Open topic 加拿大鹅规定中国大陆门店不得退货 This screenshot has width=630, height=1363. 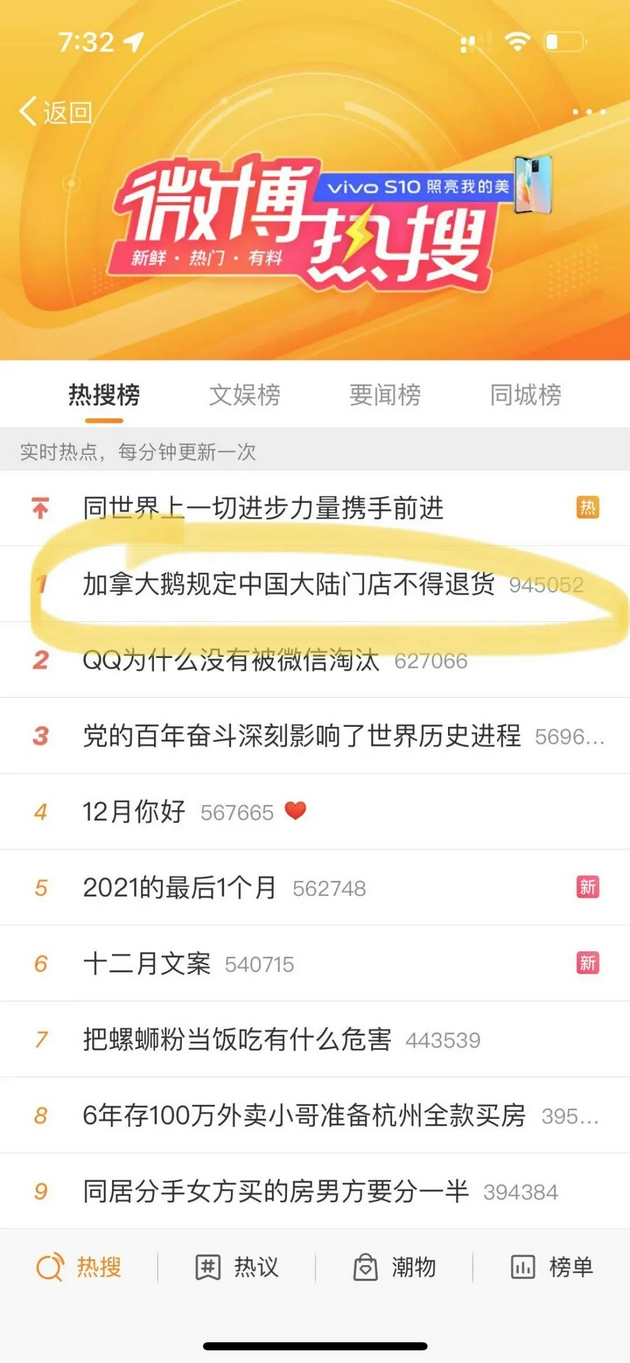[x=288, y=584]
